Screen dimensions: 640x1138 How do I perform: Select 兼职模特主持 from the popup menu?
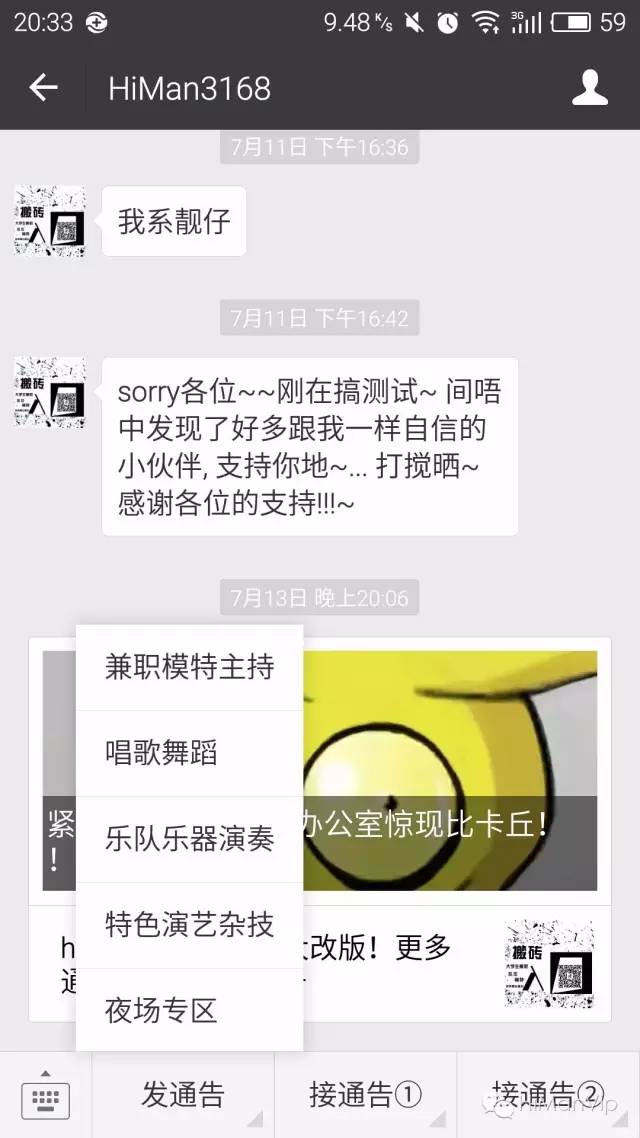tap(189, 667)
